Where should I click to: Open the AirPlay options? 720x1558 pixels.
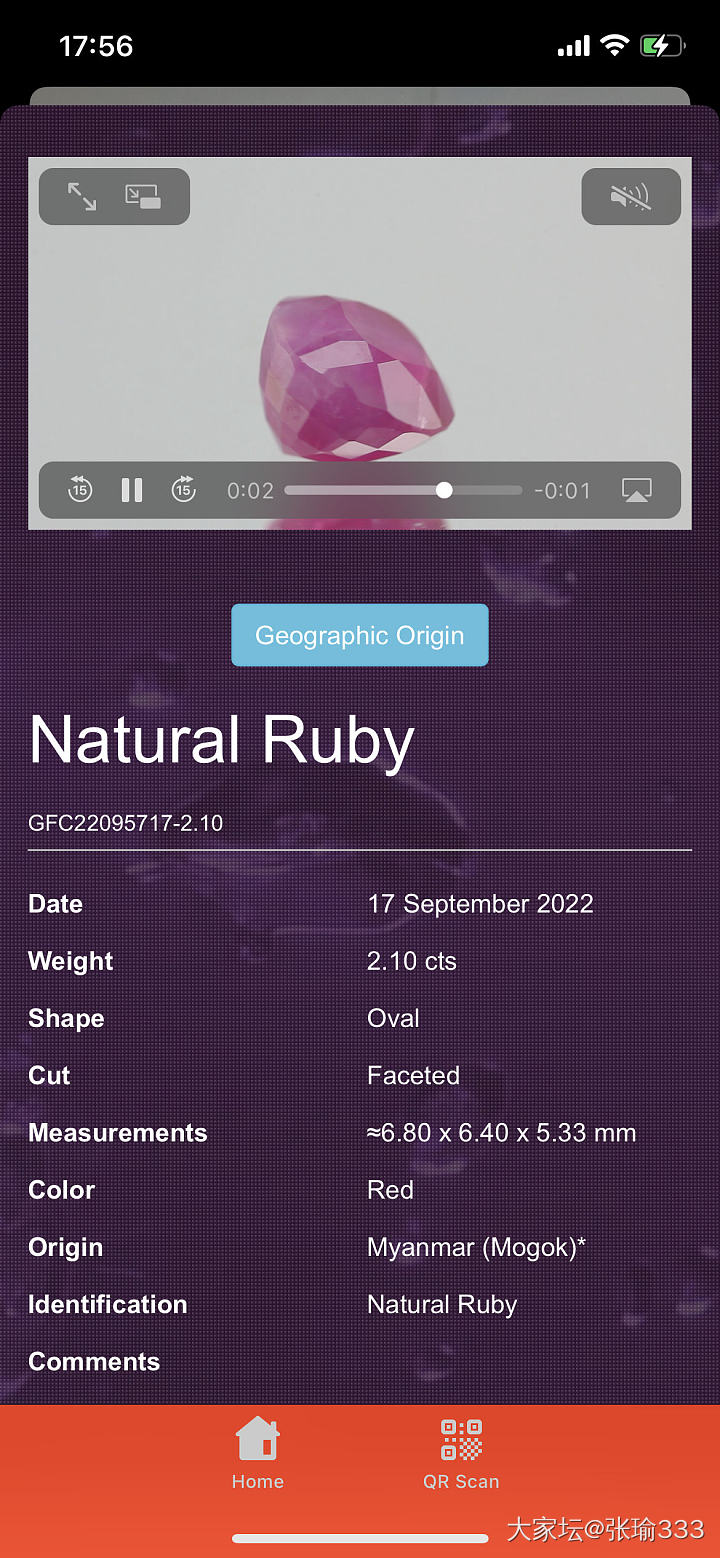(637, 490)
